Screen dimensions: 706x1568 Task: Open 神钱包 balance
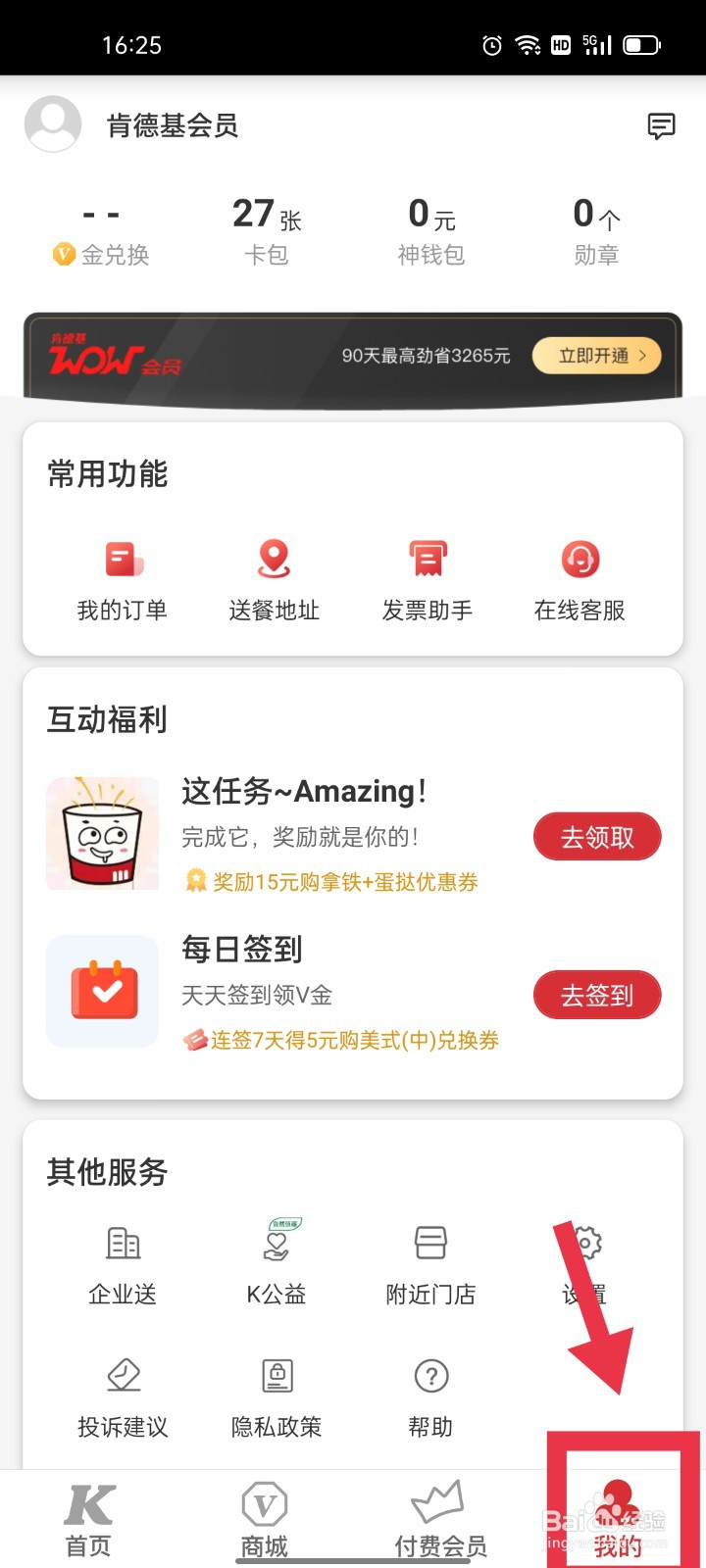(431, 231)
